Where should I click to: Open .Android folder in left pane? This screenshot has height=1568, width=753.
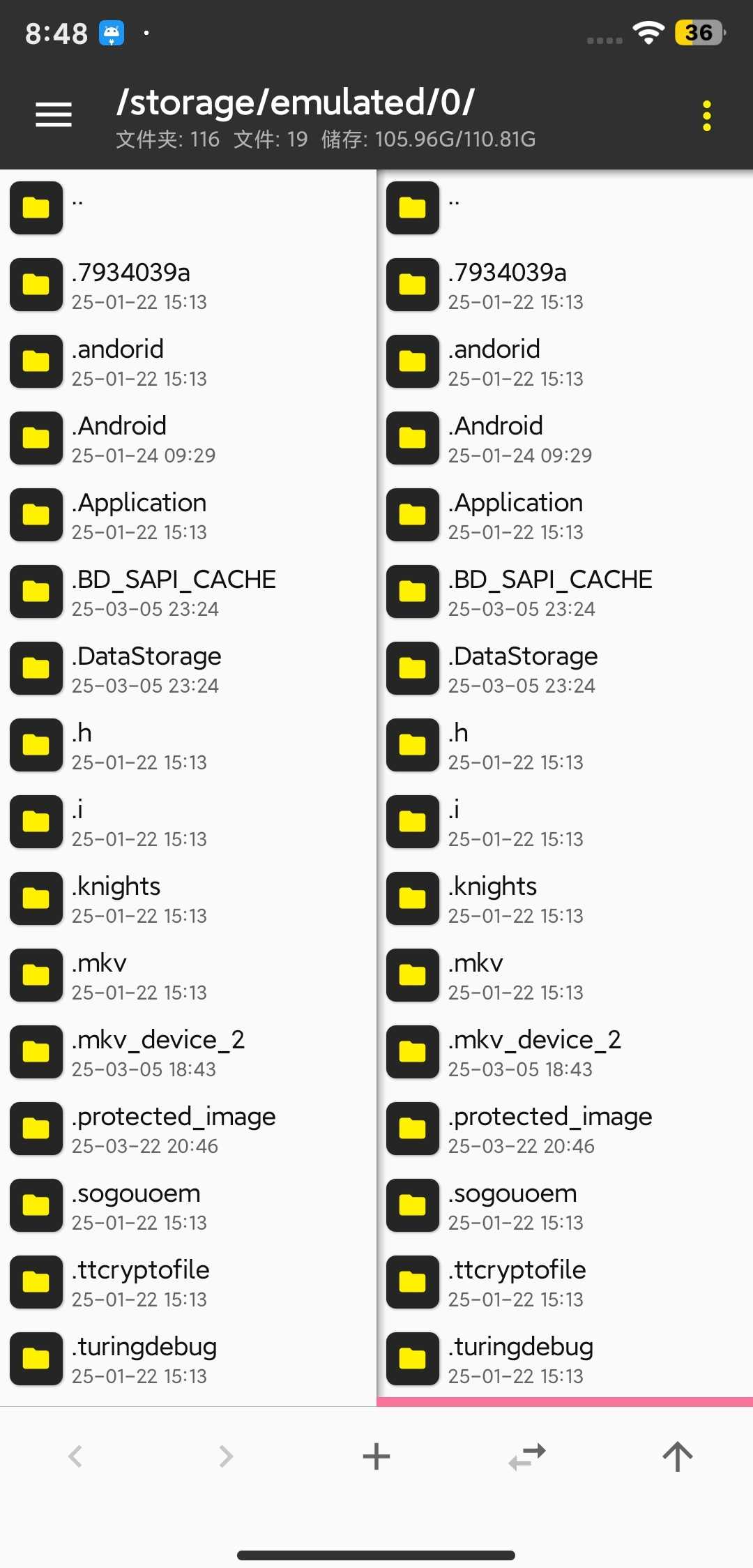tap(188, 438)
